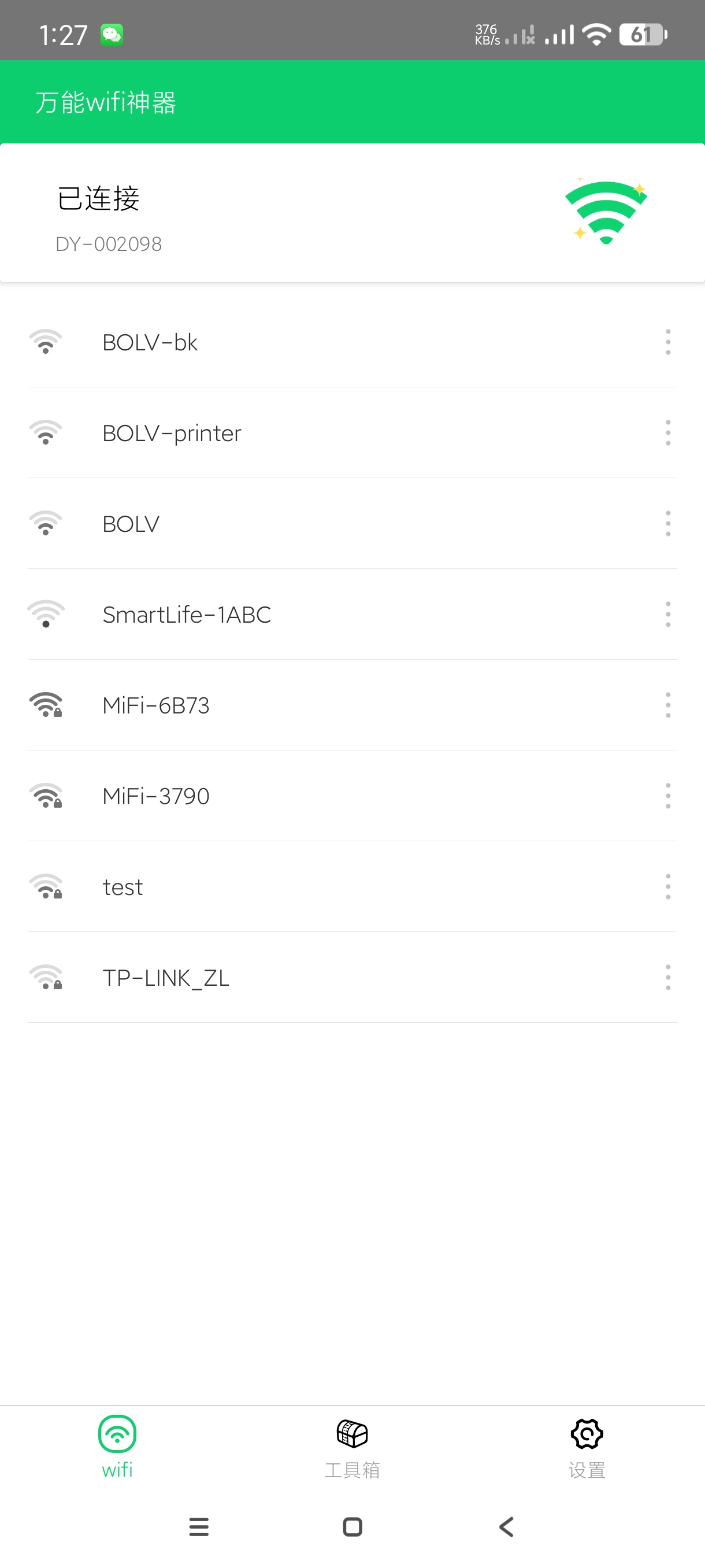
Task: Open the three-dot menu for test
Action: 667,886
